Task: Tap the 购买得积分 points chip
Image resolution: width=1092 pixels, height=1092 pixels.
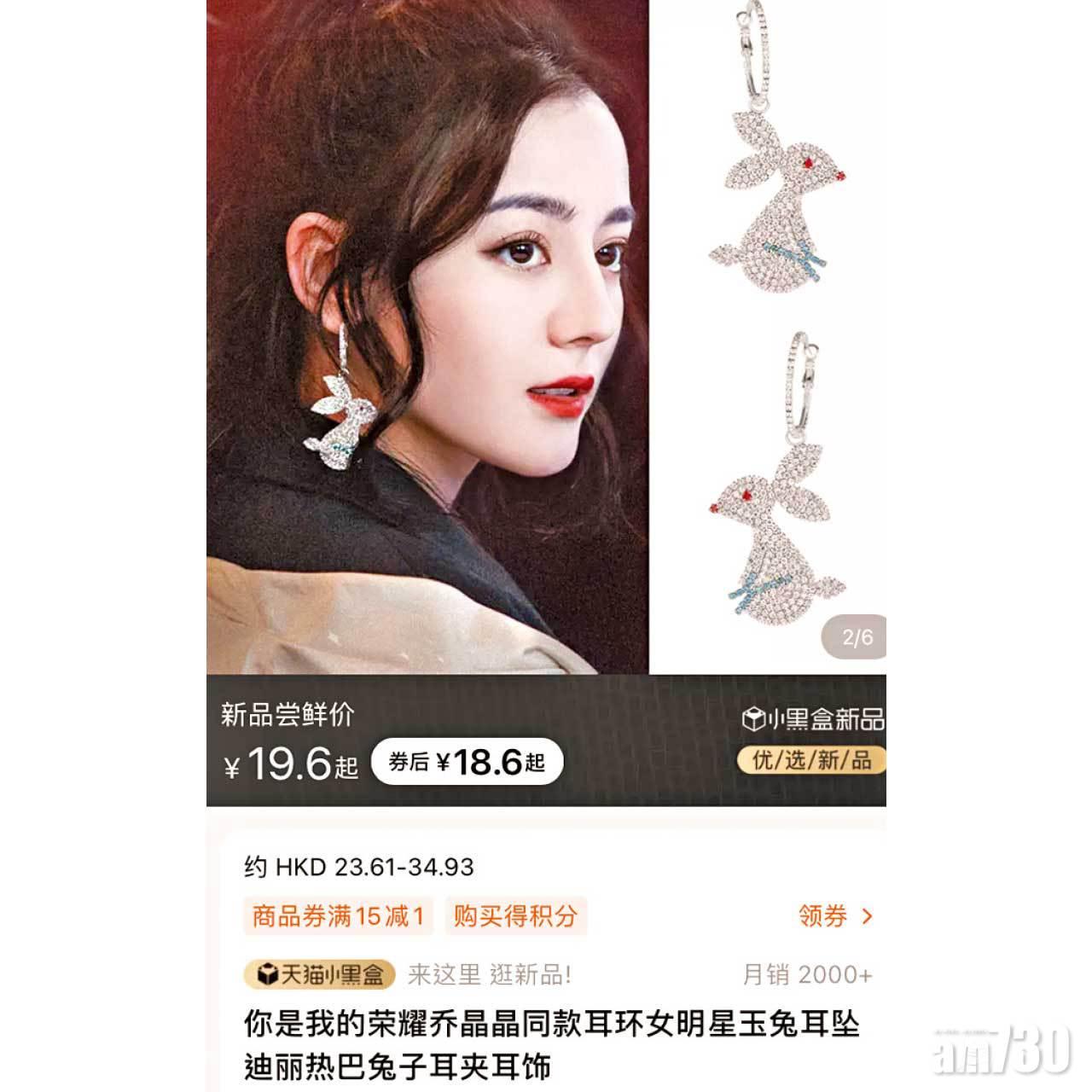Action: tap(515, 916)
